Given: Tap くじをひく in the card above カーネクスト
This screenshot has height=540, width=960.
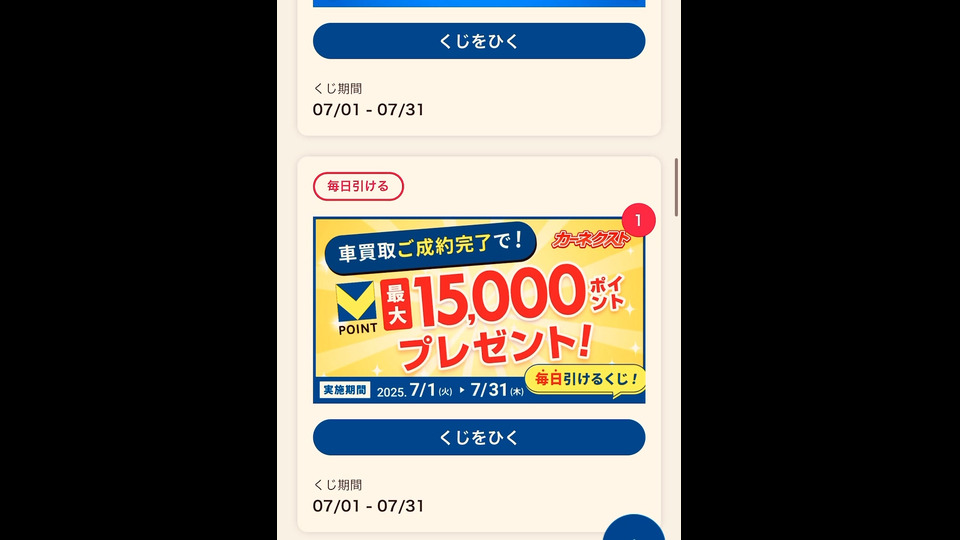Looking at the screenshot, I should click(x=479, y=41).
